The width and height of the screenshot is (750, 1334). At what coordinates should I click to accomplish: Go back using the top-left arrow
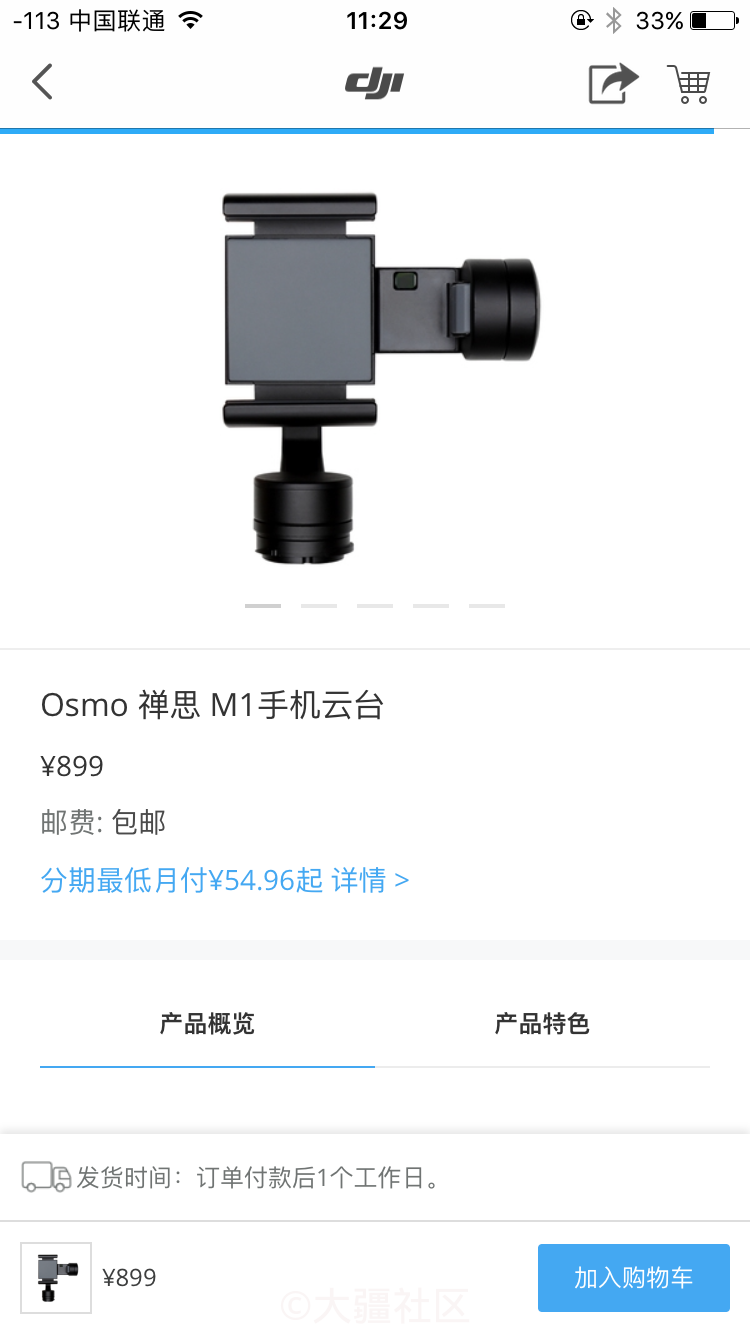click(x=42, y=81)
